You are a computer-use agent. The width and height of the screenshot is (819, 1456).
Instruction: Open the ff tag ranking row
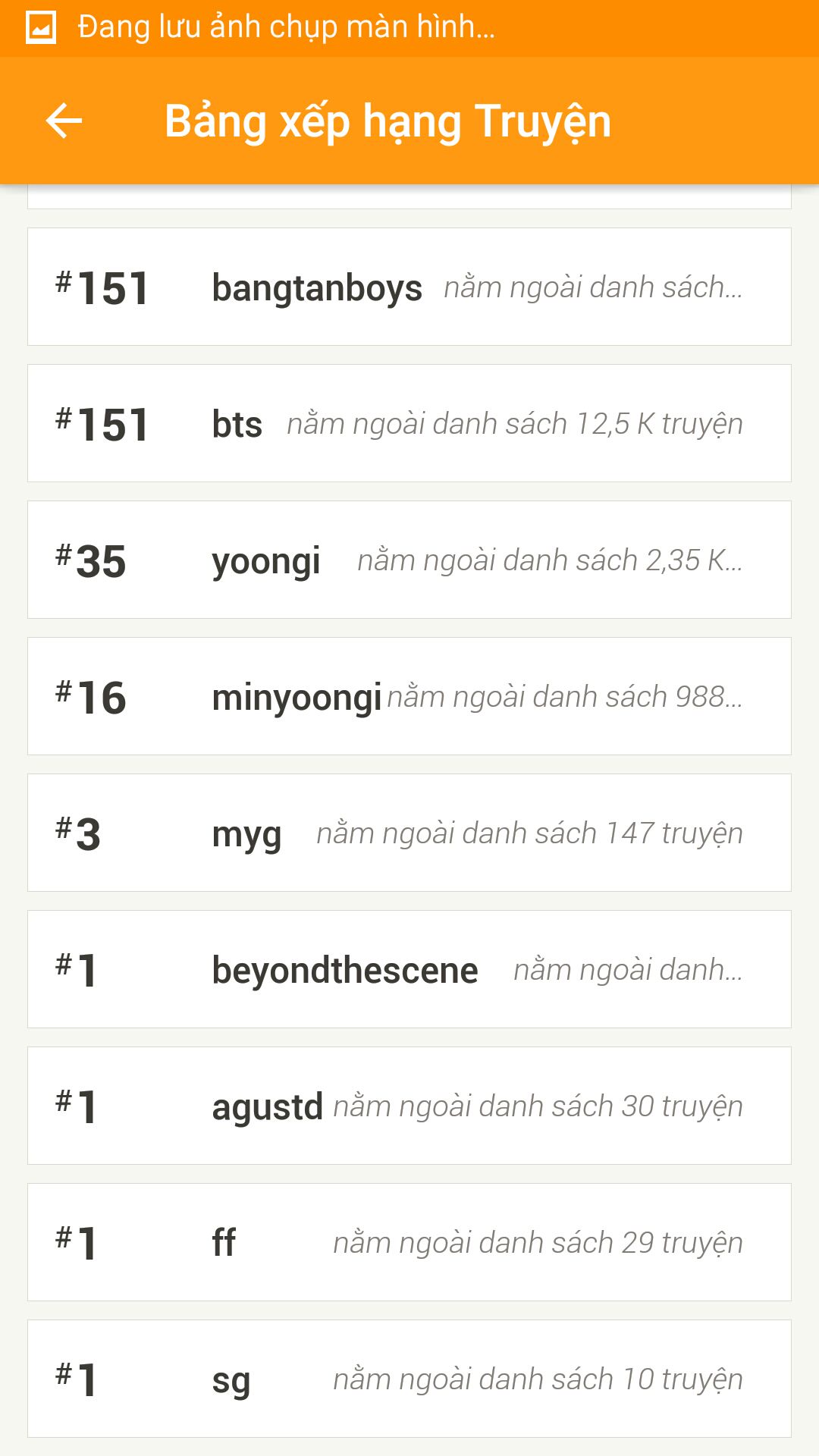409,1242
